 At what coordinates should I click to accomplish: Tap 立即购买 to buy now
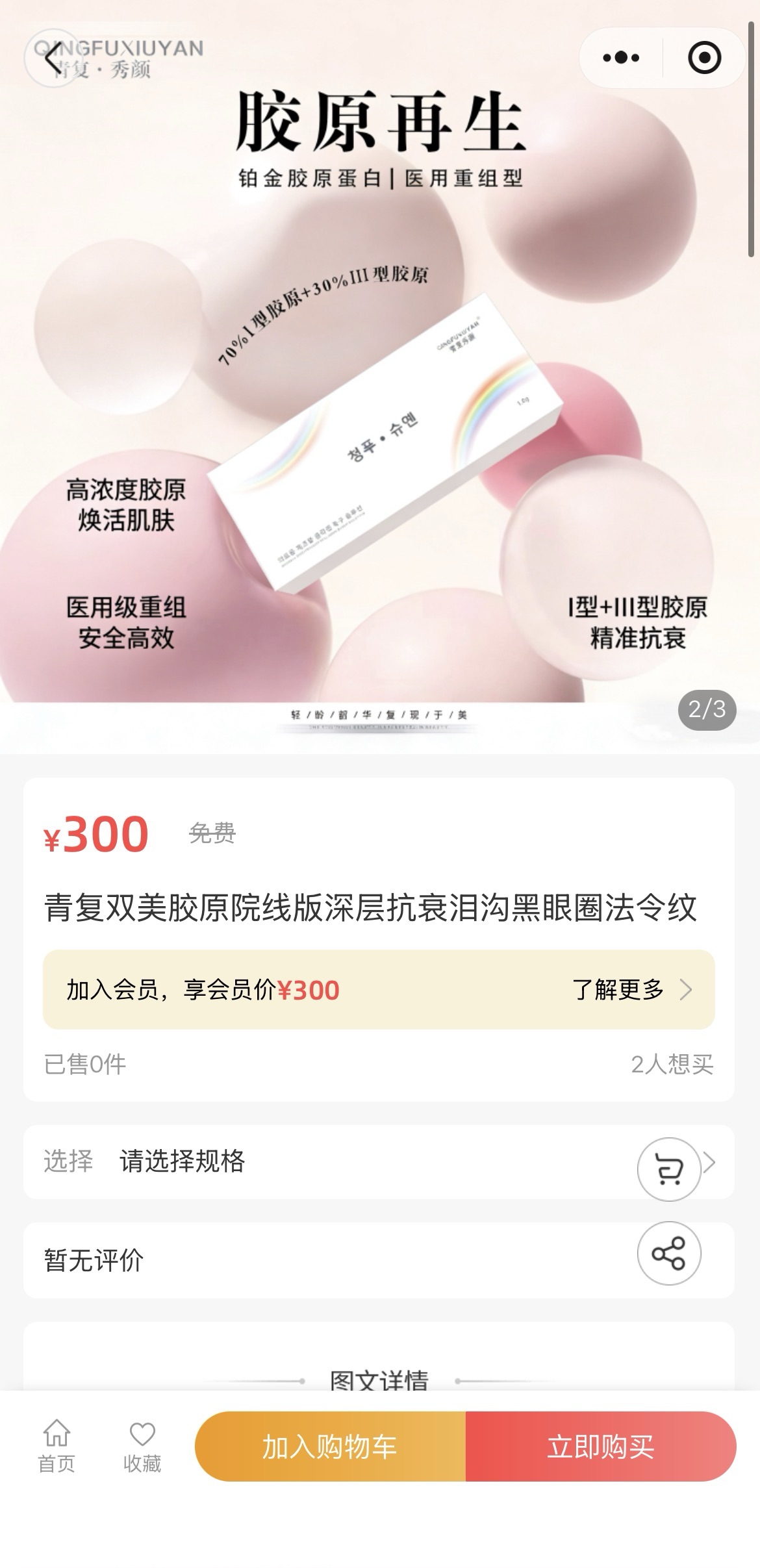(x=601, y=1447)
